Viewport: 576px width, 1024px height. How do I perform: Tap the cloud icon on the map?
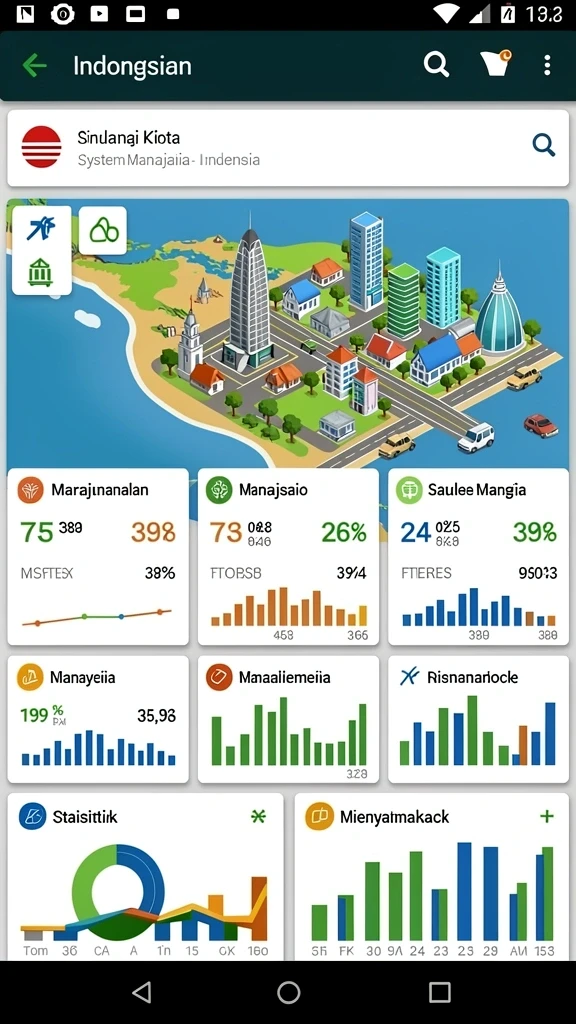click(103, 230)
